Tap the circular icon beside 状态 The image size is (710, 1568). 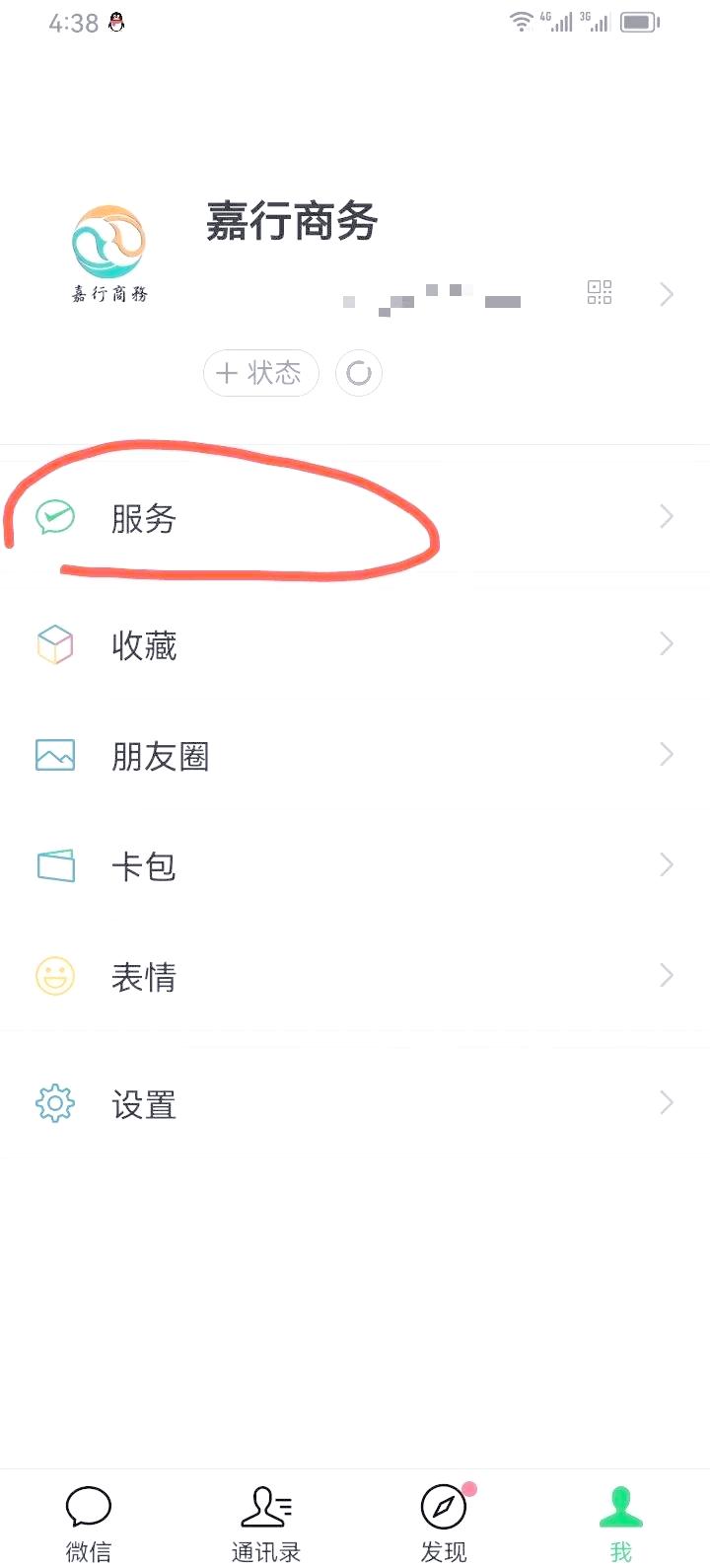tap(359, 373)
